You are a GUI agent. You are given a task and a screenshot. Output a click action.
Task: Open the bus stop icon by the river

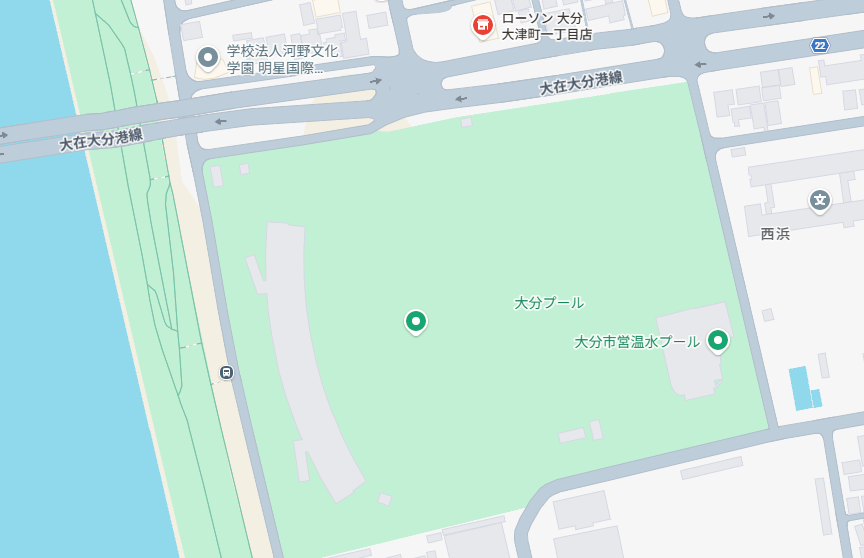point(226,373)
